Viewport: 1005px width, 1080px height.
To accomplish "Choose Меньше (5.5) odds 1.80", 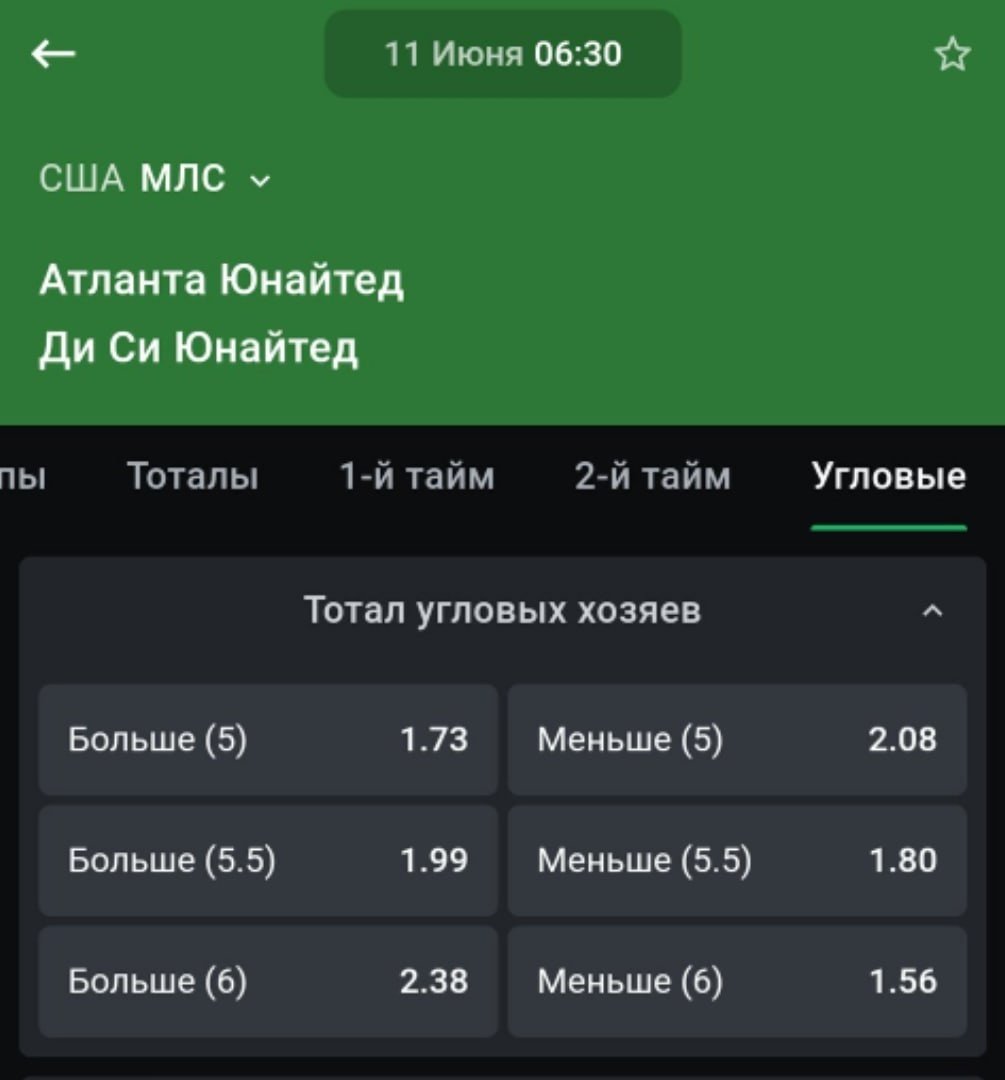I will tap(737, 860).
